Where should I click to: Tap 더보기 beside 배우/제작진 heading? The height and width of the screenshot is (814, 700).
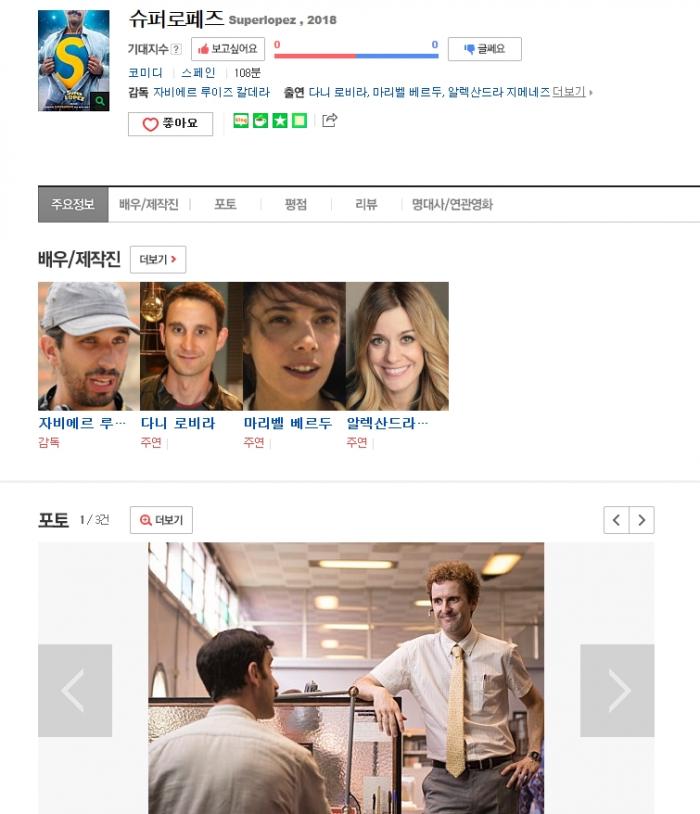point(158,260)
